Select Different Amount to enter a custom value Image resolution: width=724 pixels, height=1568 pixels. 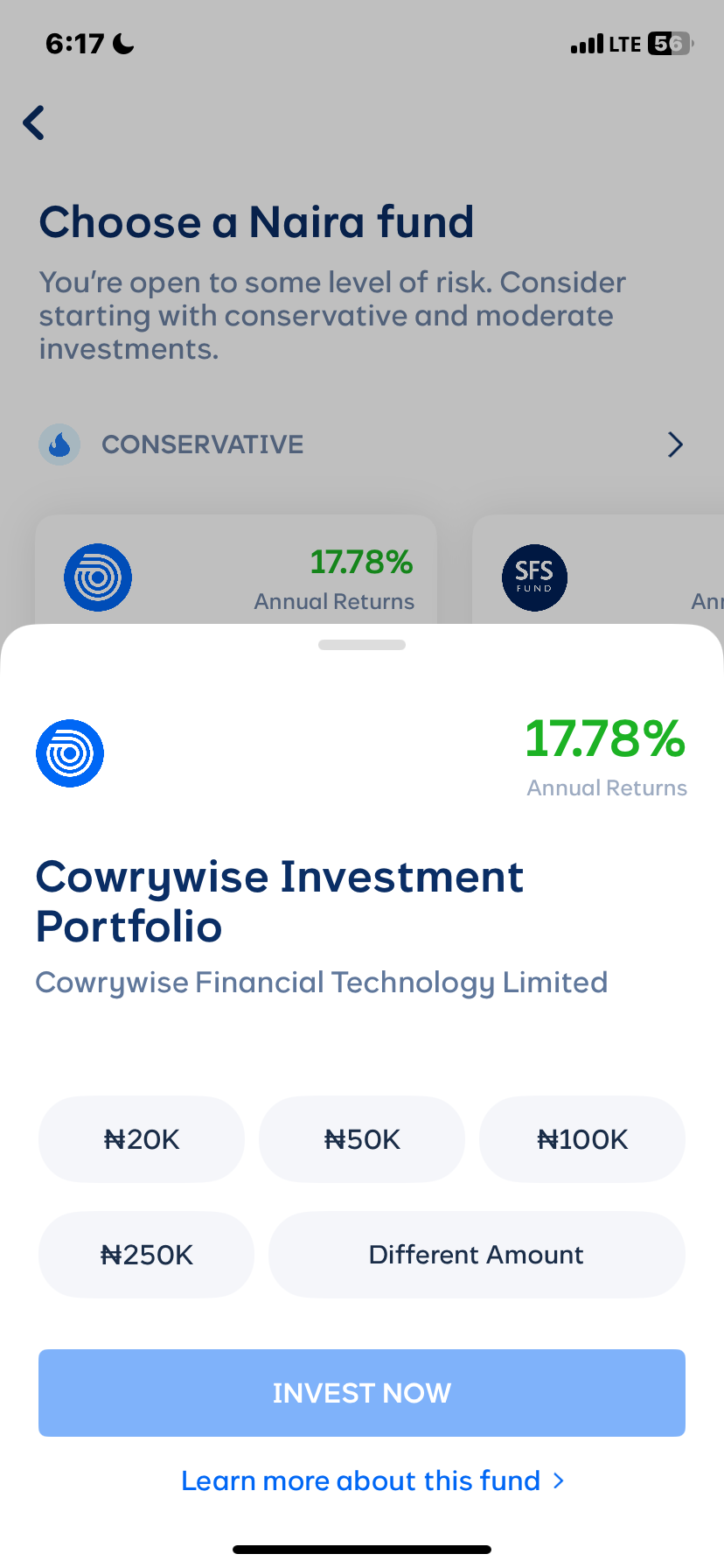click(x=476, y=1254)
